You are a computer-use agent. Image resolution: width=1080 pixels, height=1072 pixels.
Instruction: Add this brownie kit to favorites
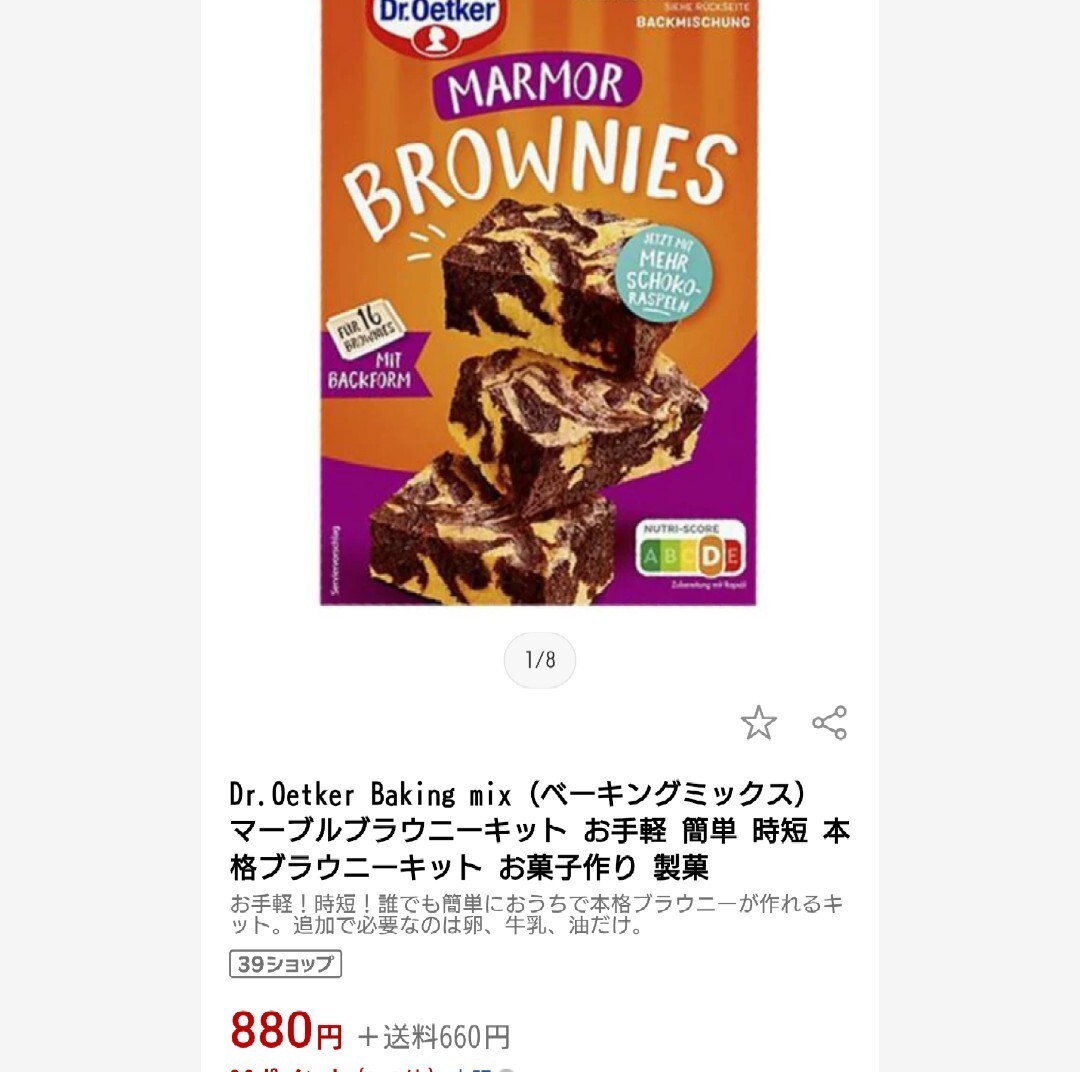point(758,723)
